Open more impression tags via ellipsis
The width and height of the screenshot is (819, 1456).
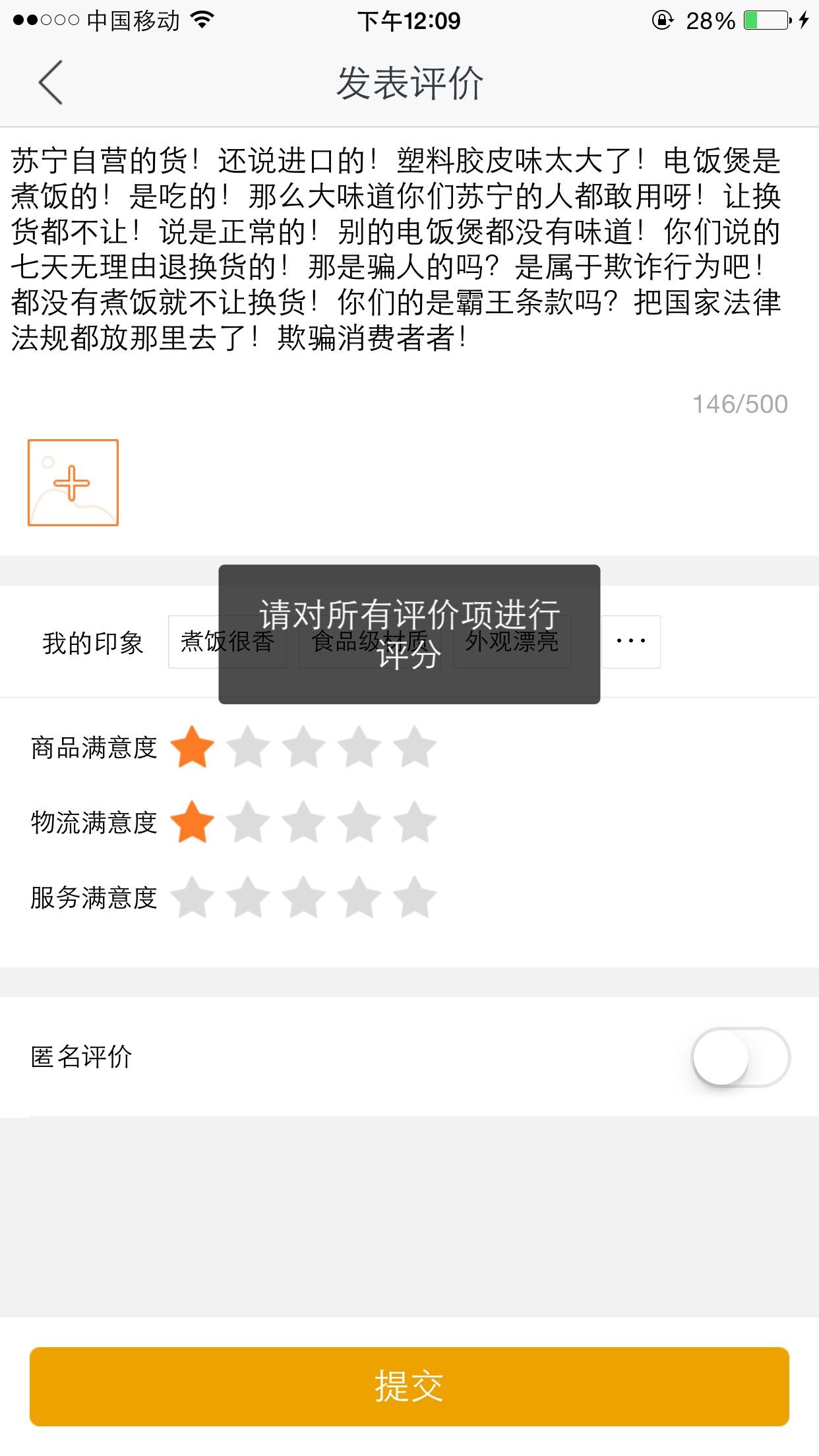pos(630,642)
